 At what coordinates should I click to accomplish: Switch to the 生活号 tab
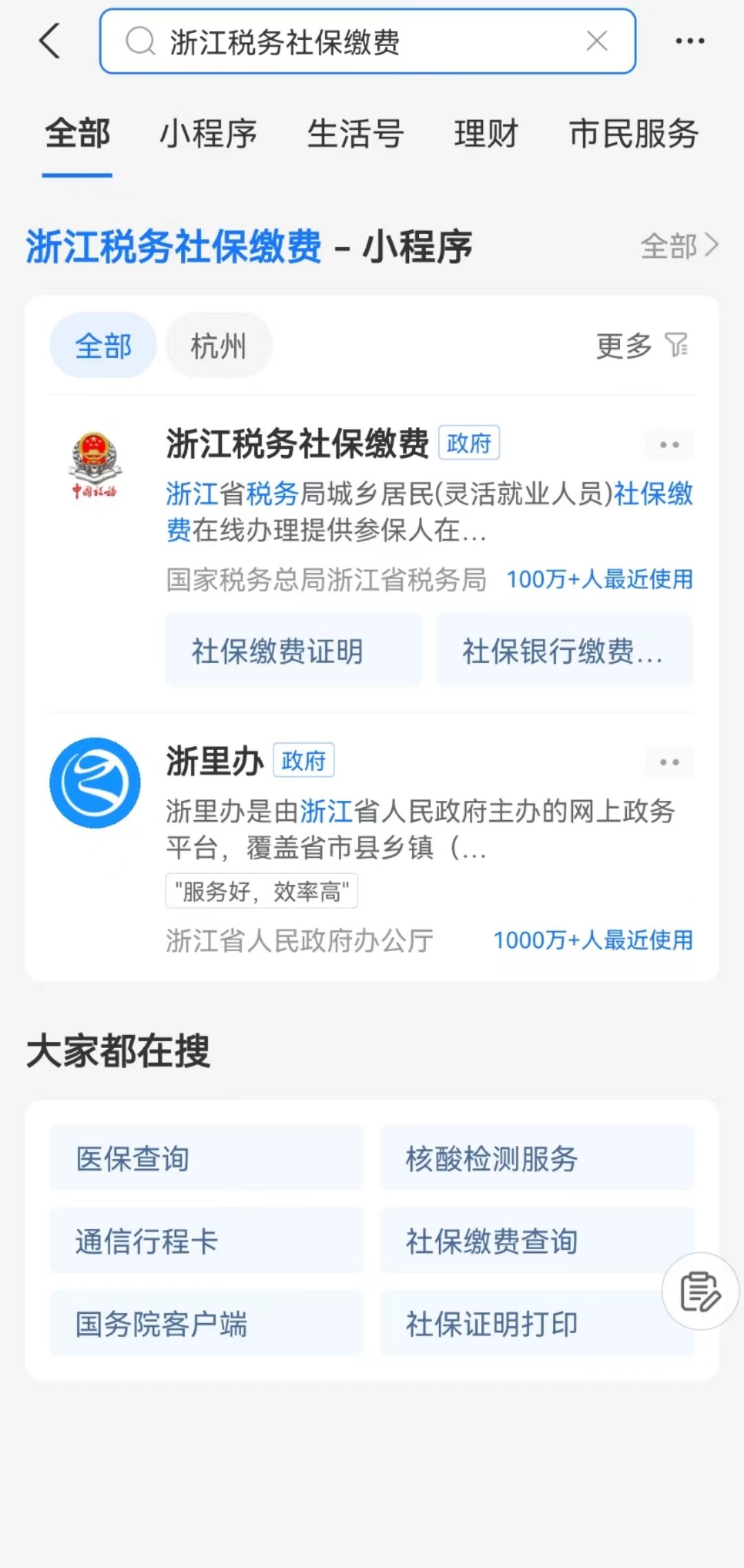[355, 134]
